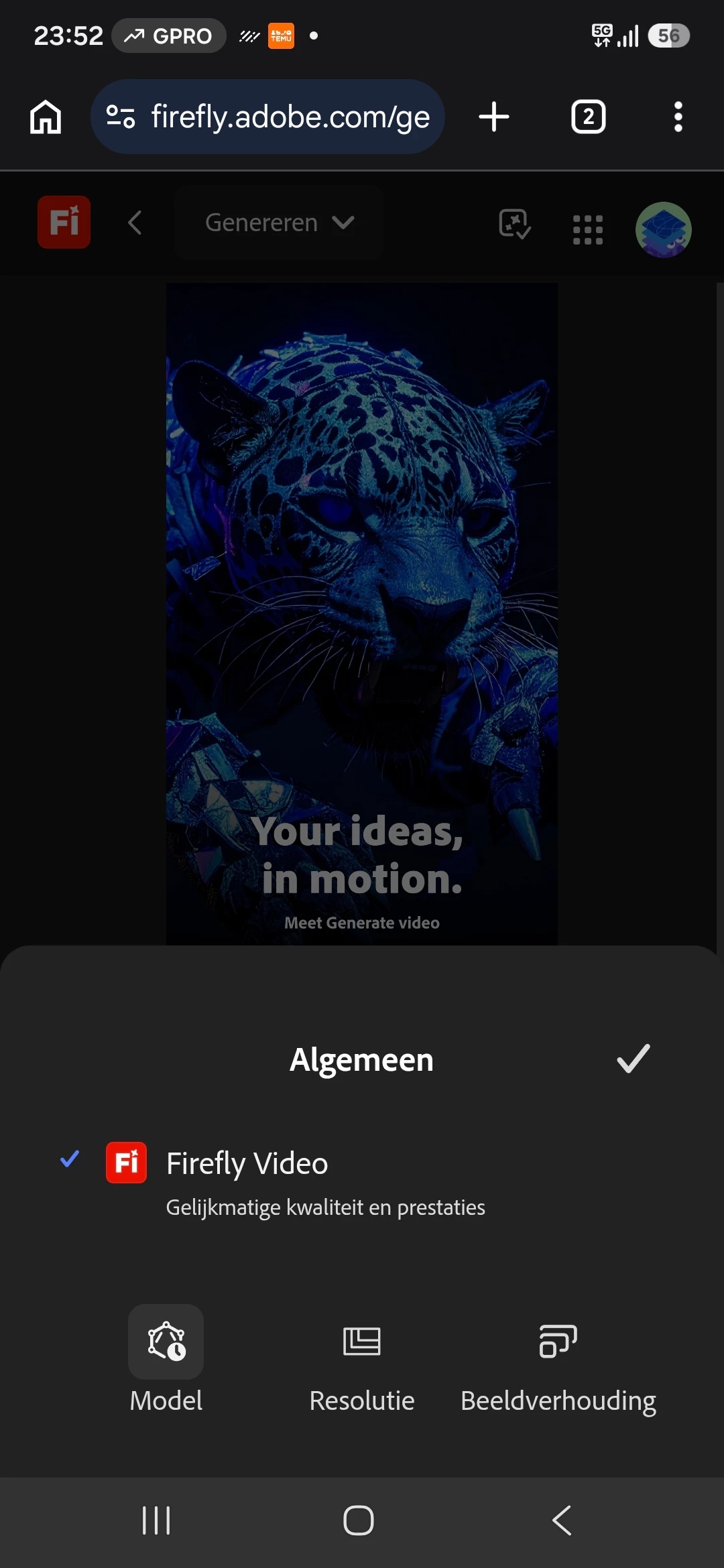
Task: Go to the browser home page
Action: click(x=46, y=117)
